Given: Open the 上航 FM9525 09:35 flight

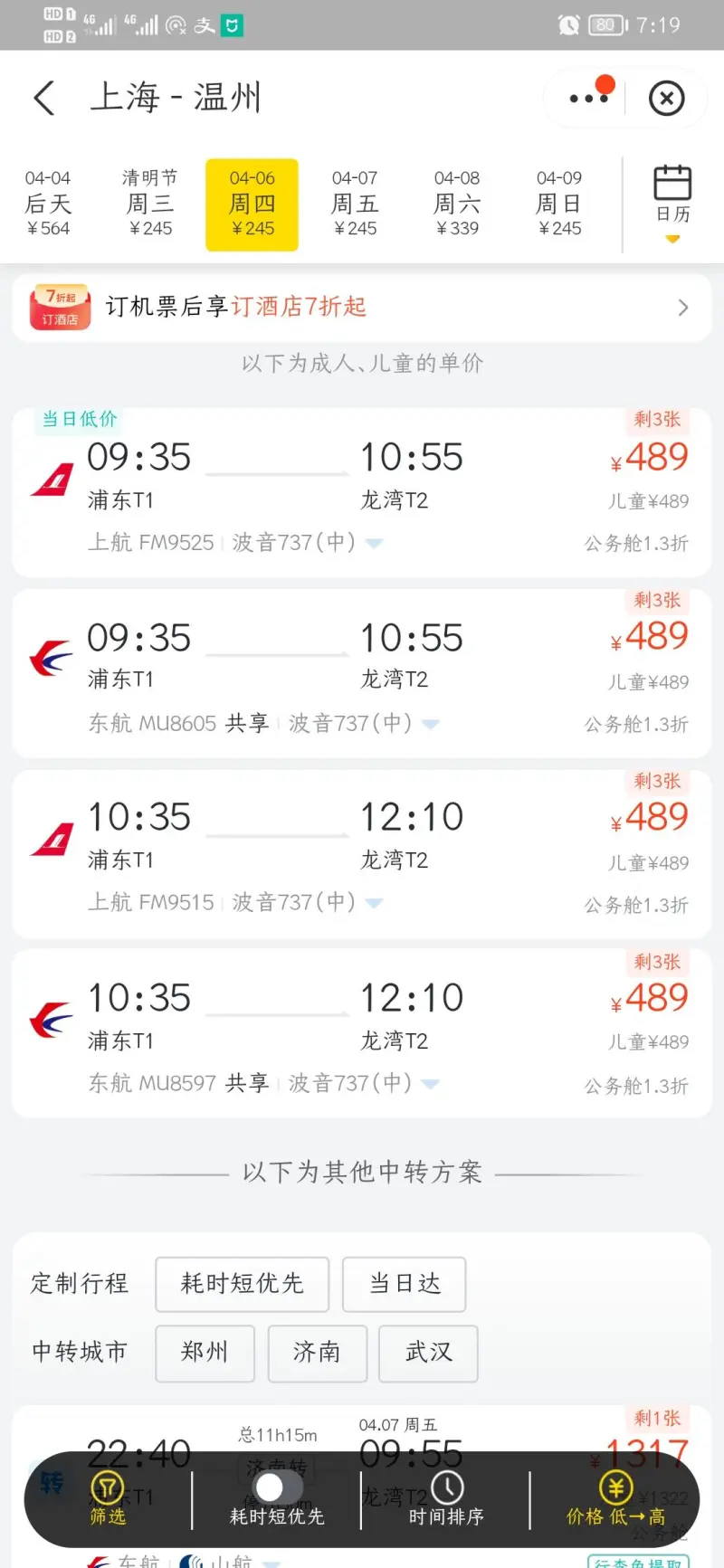Looking at the screenshot, I should pos(362,492).
